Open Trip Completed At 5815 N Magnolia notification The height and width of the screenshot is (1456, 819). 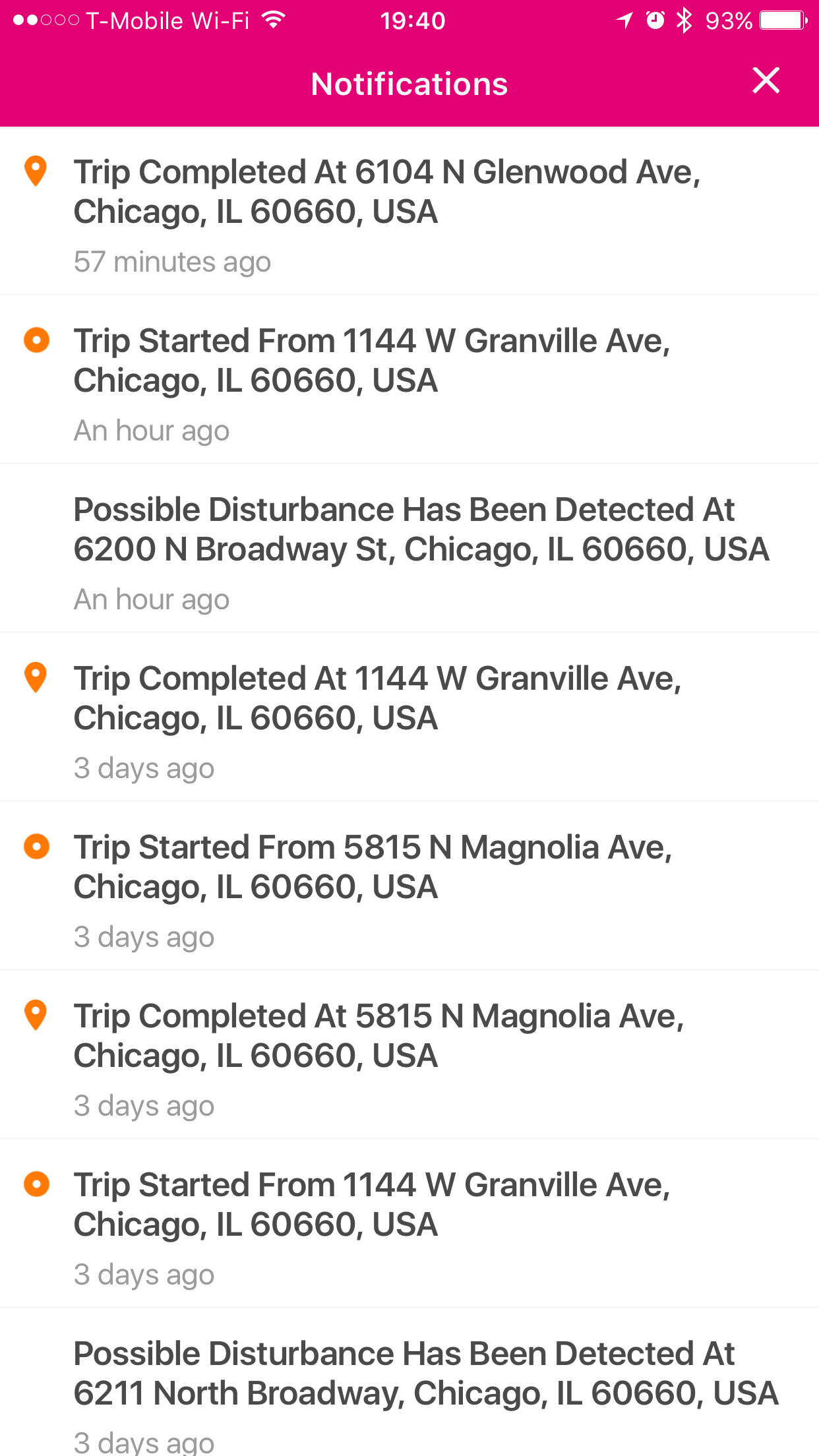click(409, 1054)
